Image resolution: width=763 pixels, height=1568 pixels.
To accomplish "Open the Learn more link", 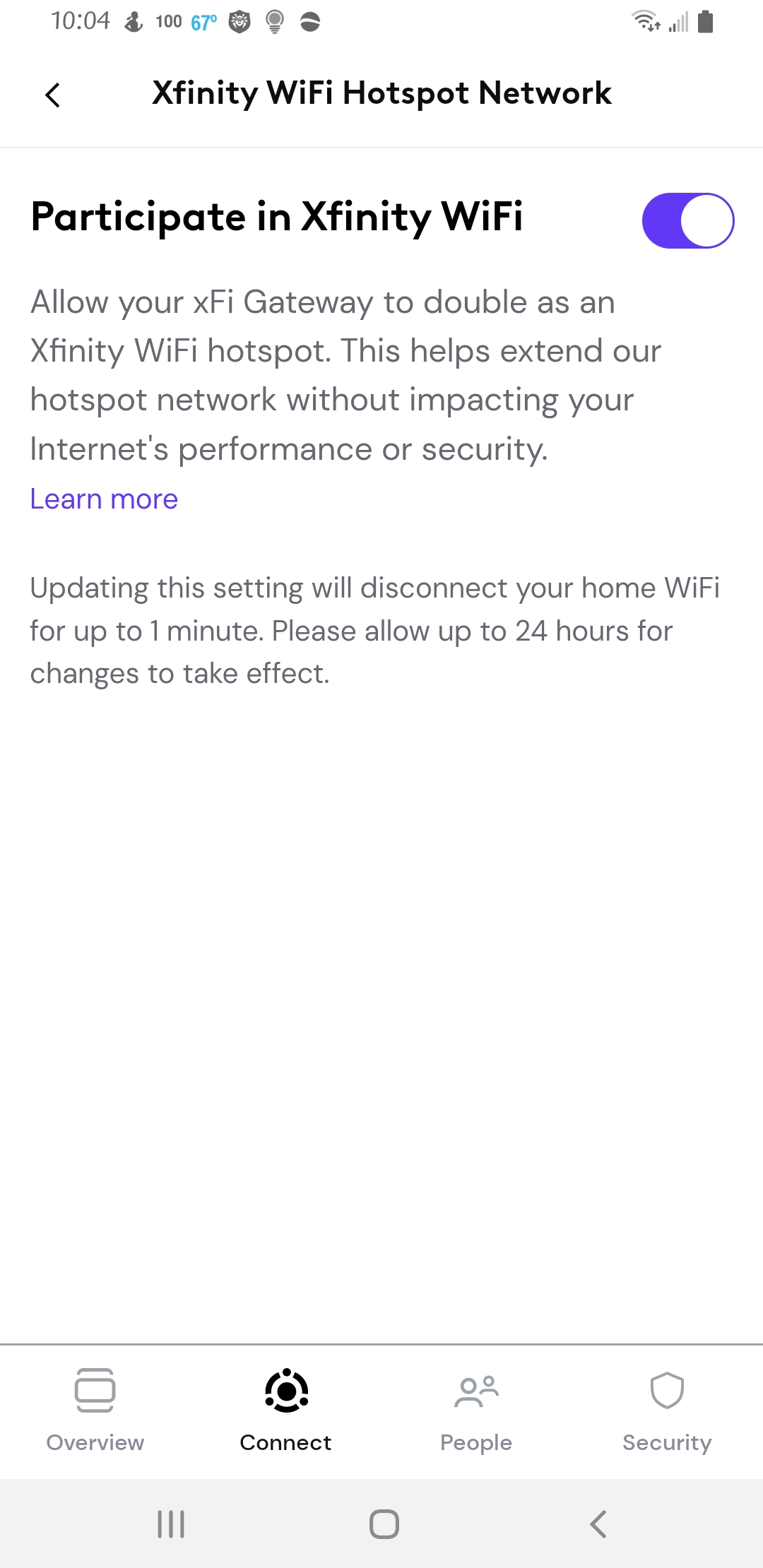I will click(x=103, y=499).
